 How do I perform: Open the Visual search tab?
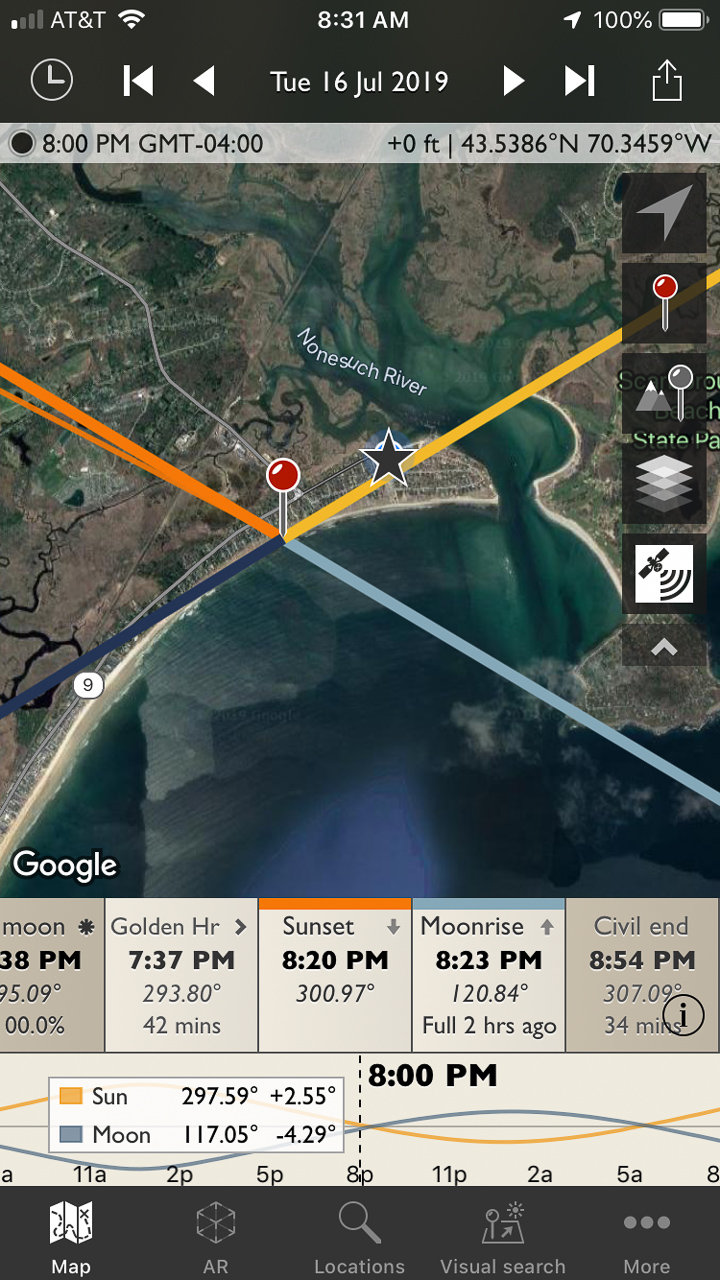coord(503,1236)
